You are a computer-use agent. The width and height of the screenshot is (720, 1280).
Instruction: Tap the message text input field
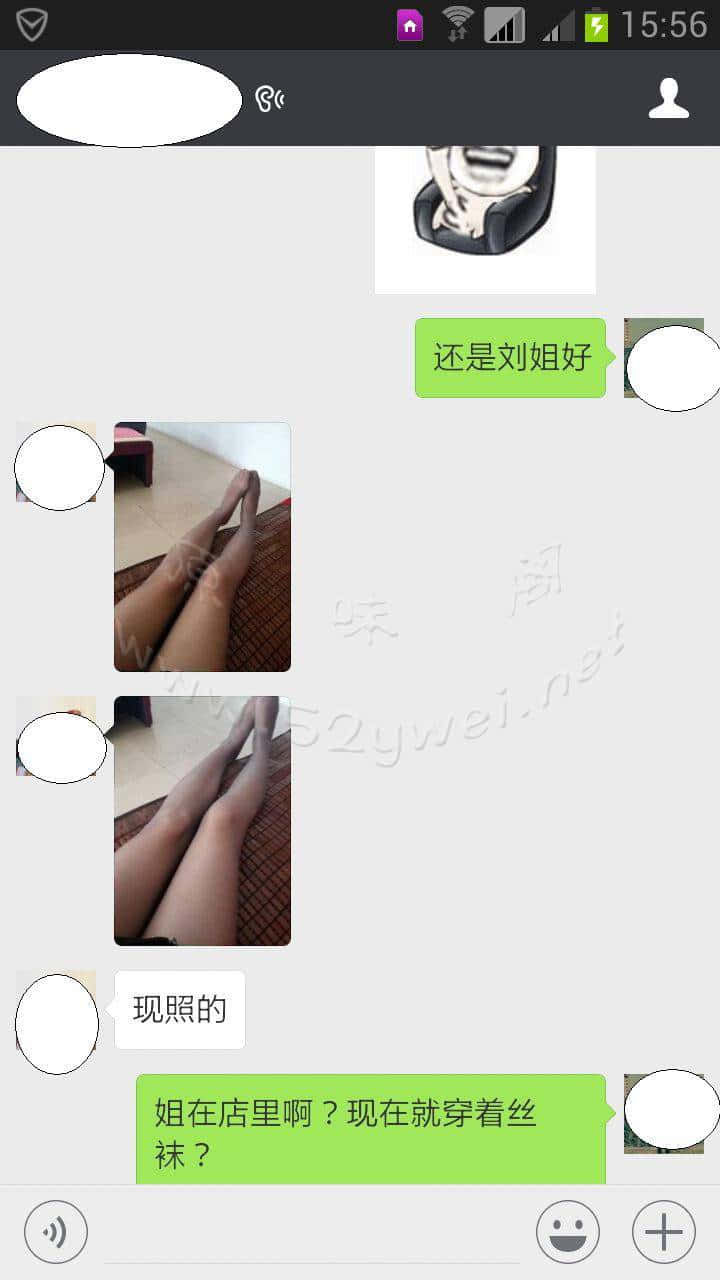point(312,1235)
